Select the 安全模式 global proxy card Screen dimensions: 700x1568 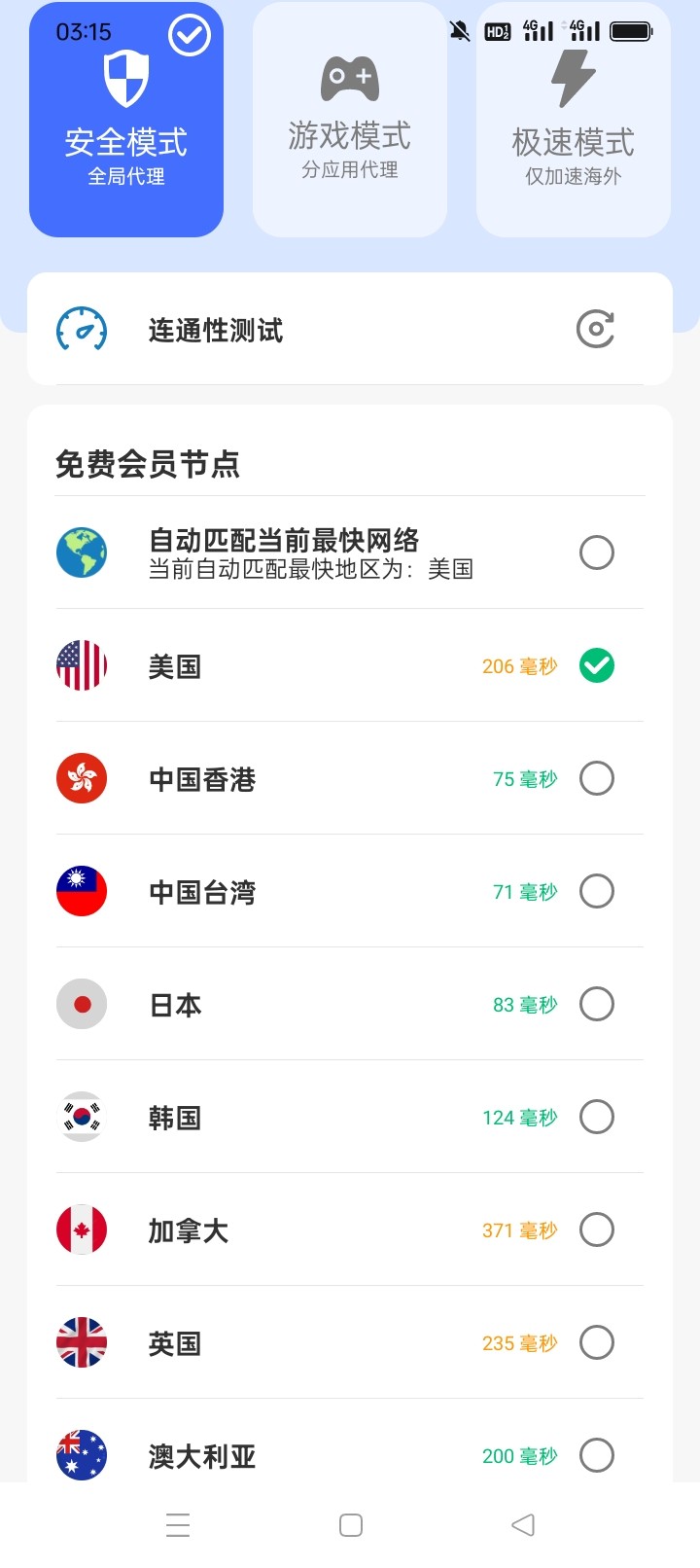tap(126, 120)
